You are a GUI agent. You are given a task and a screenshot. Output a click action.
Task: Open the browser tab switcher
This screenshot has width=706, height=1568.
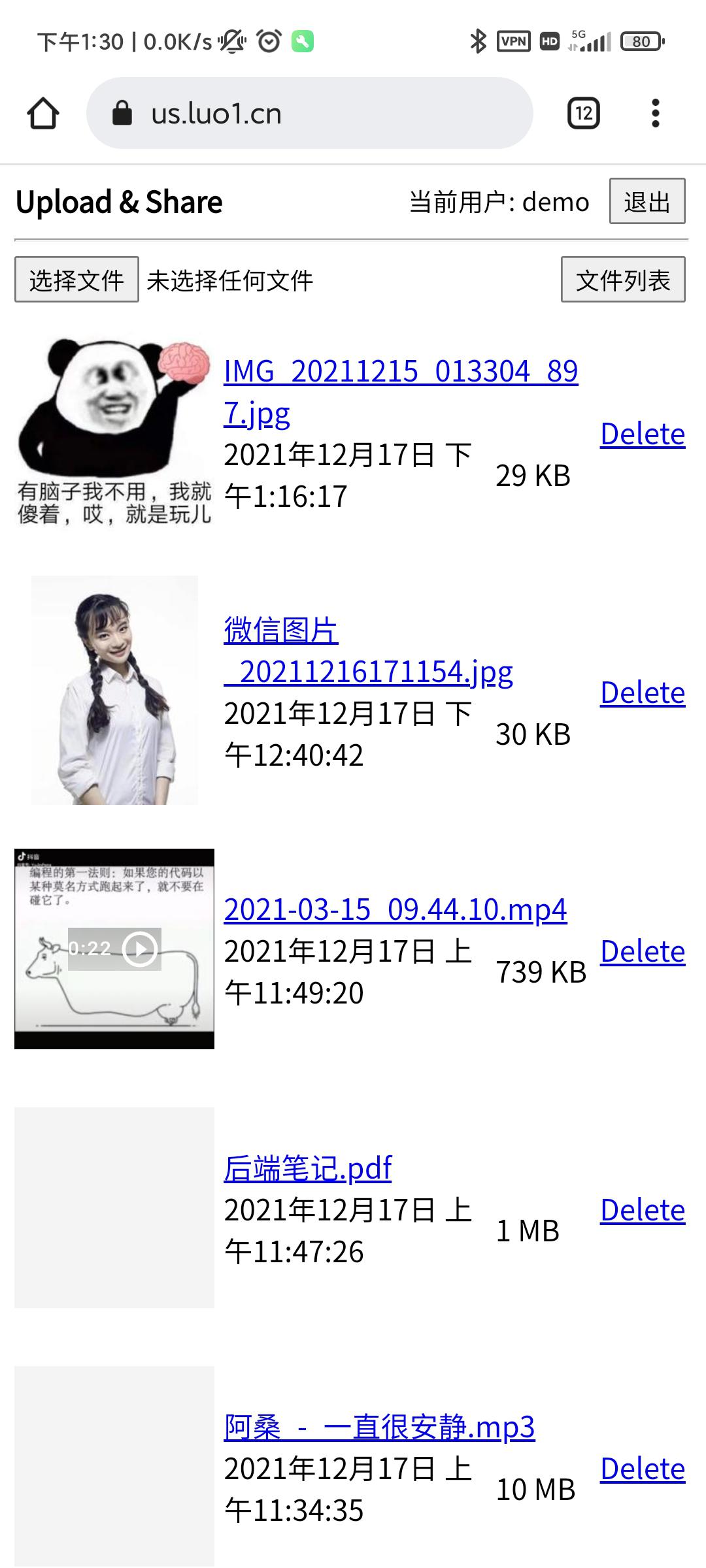[583, 113]
